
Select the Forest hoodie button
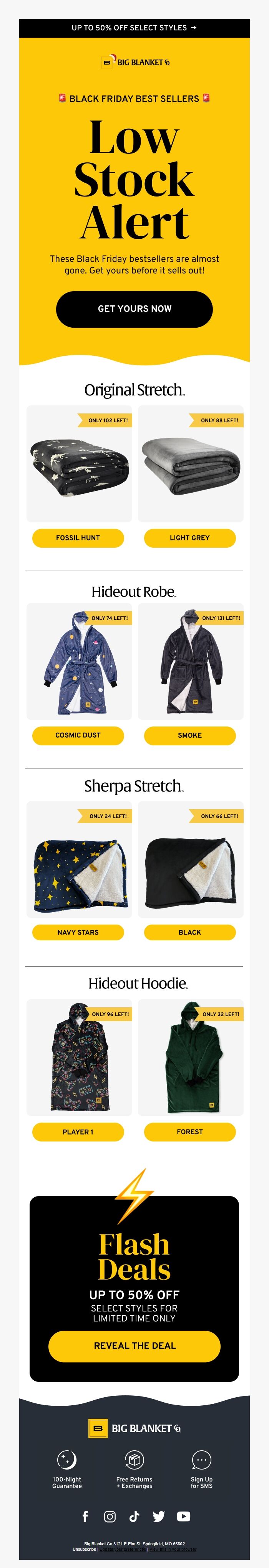coord(189,1131)
